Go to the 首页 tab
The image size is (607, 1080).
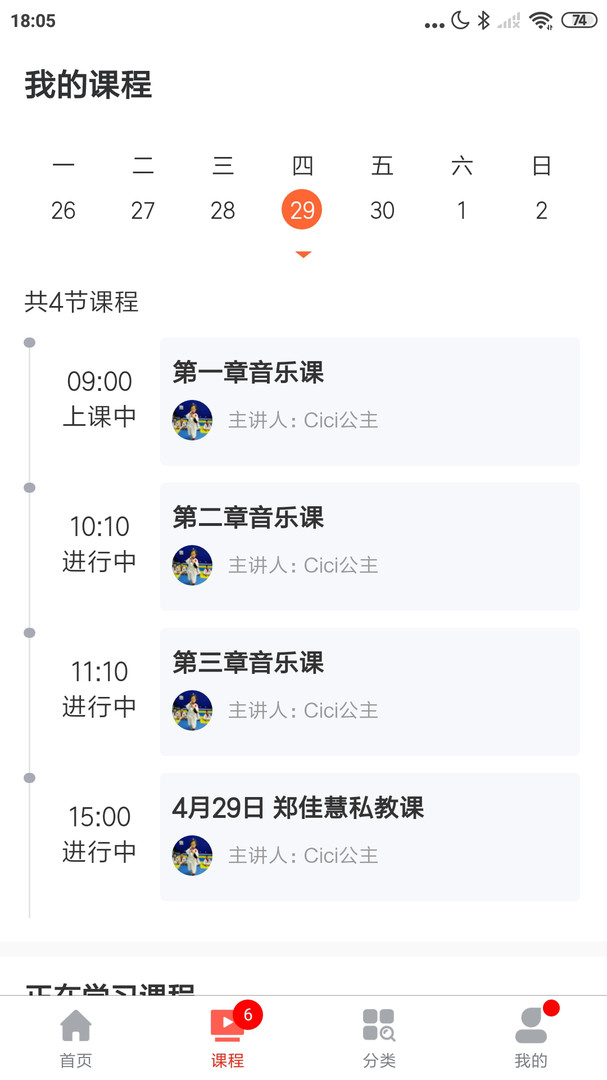coord(76,1039)
